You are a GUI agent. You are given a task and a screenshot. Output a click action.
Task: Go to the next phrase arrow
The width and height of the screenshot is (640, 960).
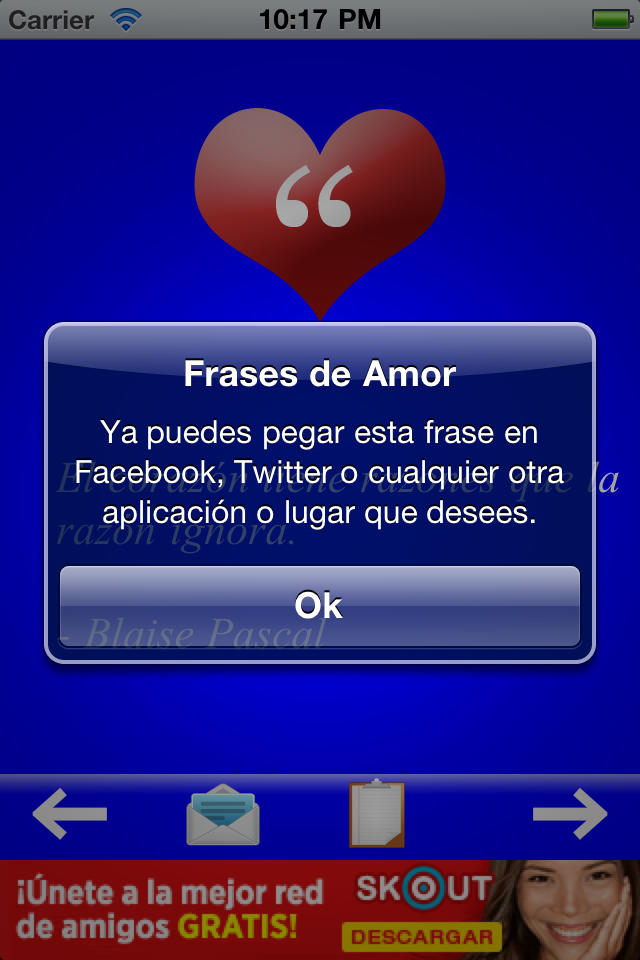[570, 814]
